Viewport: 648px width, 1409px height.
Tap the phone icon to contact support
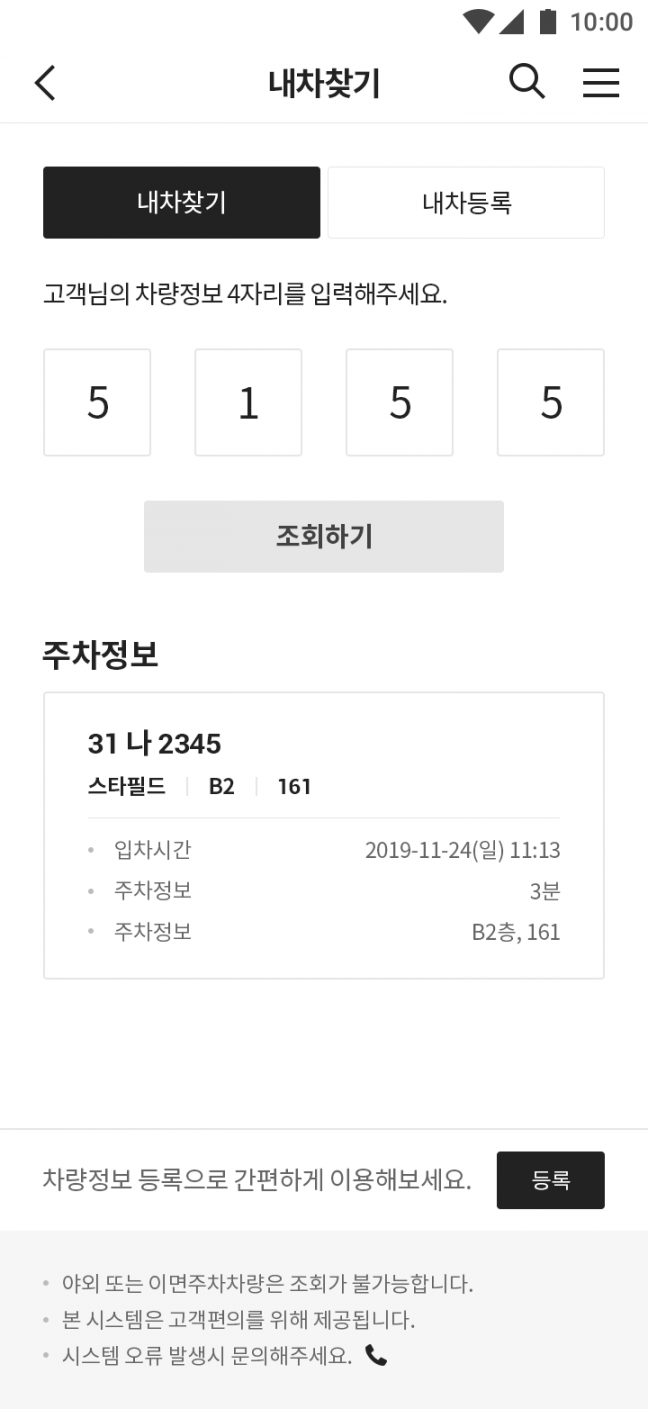tap(376, 1356)
